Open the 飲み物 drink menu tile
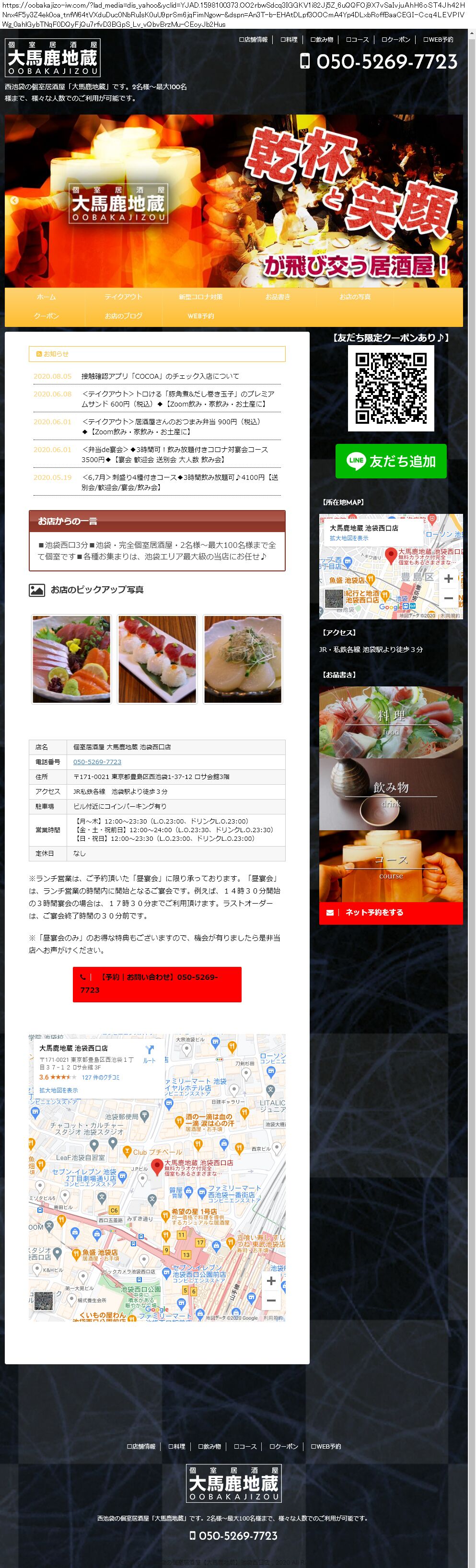The image size is (476, 1568). coord(391,794)
